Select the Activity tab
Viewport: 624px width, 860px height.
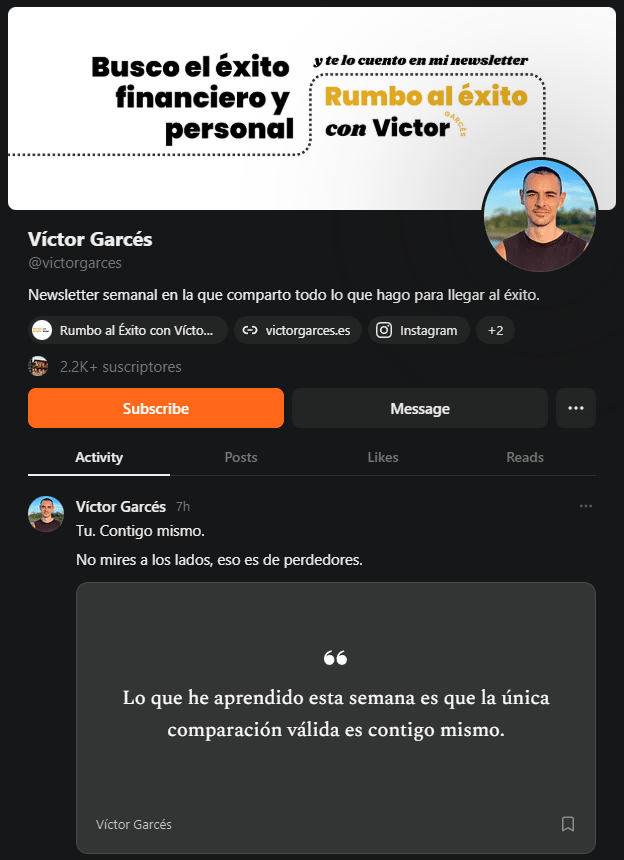coord(99,457)
